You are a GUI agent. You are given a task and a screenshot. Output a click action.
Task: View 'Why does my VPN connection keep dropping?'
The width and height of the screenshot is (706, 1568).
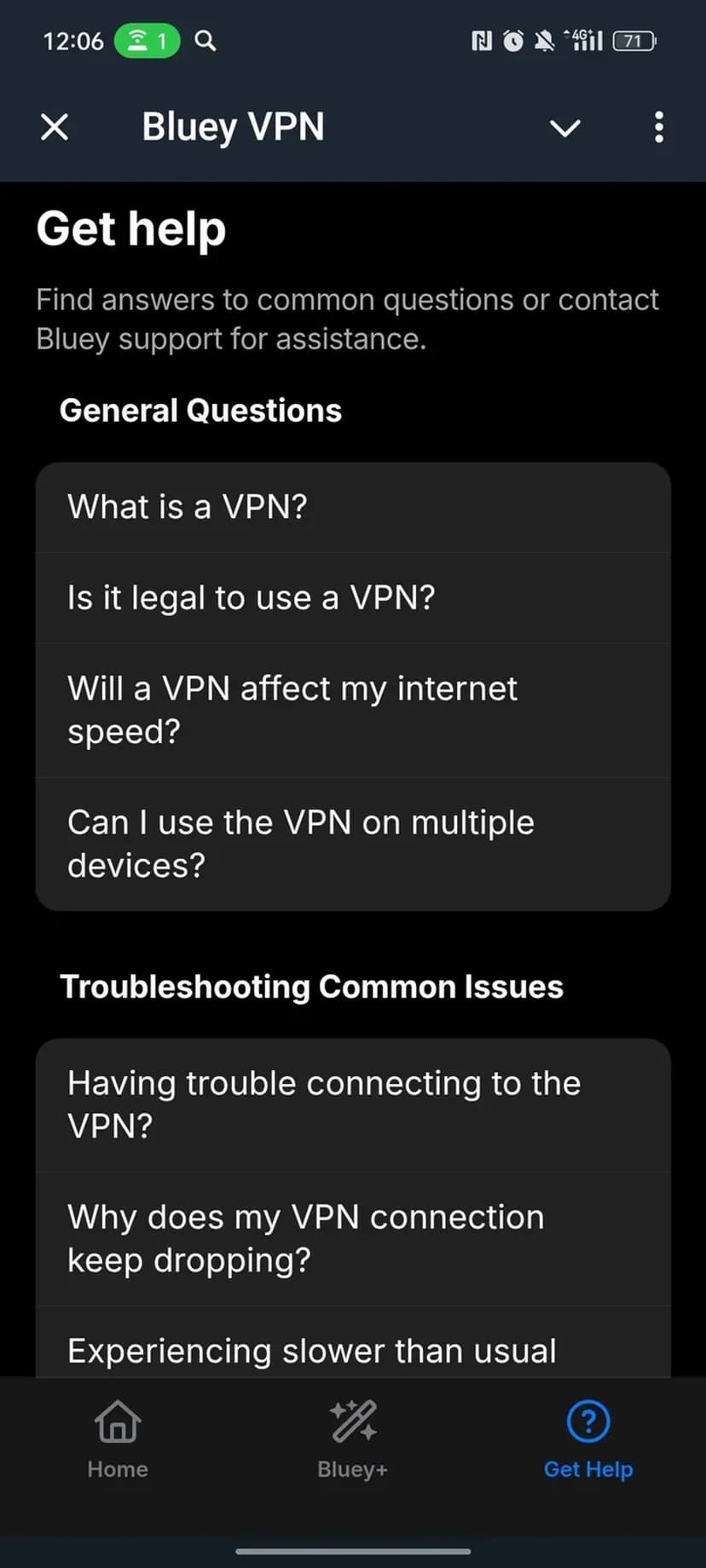tap(352, 1238)
